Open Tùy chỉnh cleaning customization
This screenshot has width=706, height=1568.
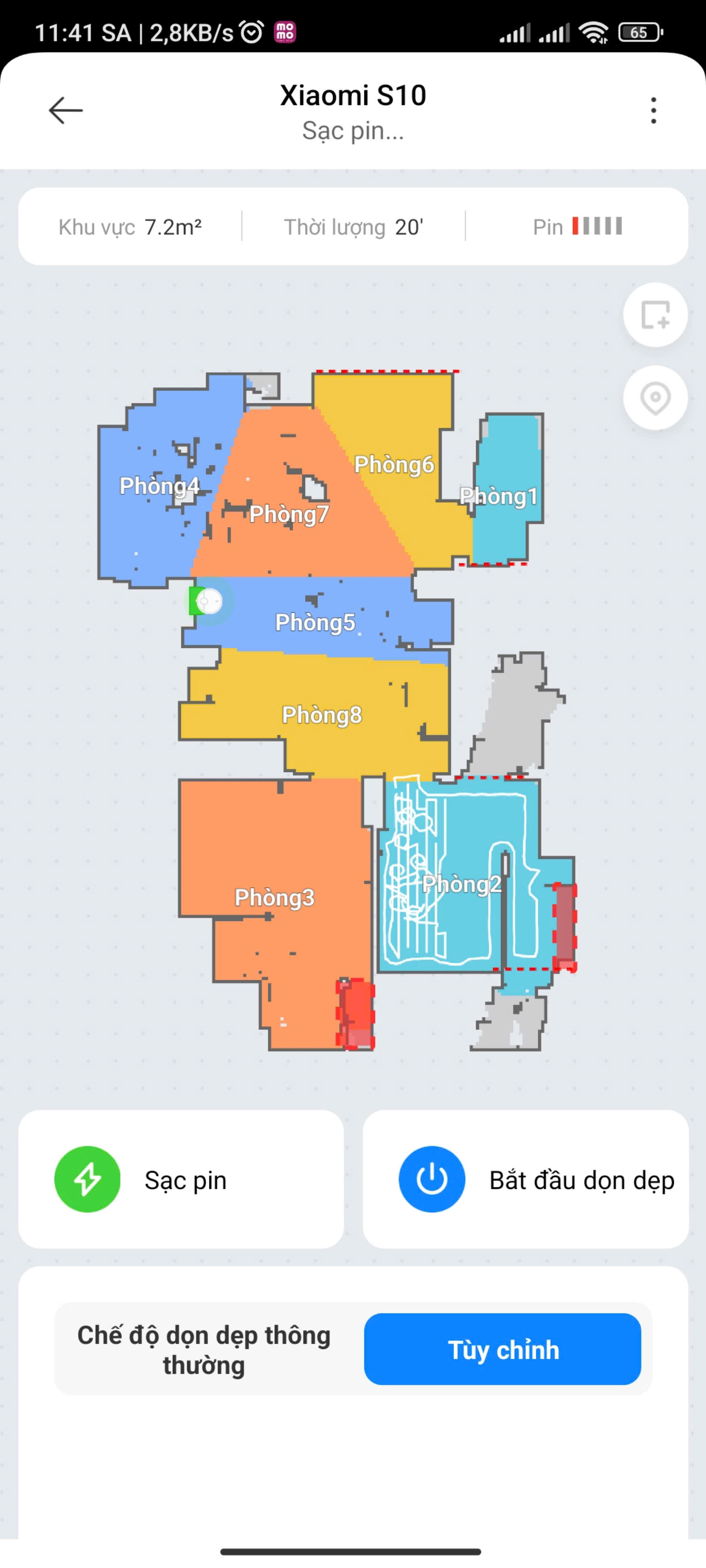click(502, 1349)
